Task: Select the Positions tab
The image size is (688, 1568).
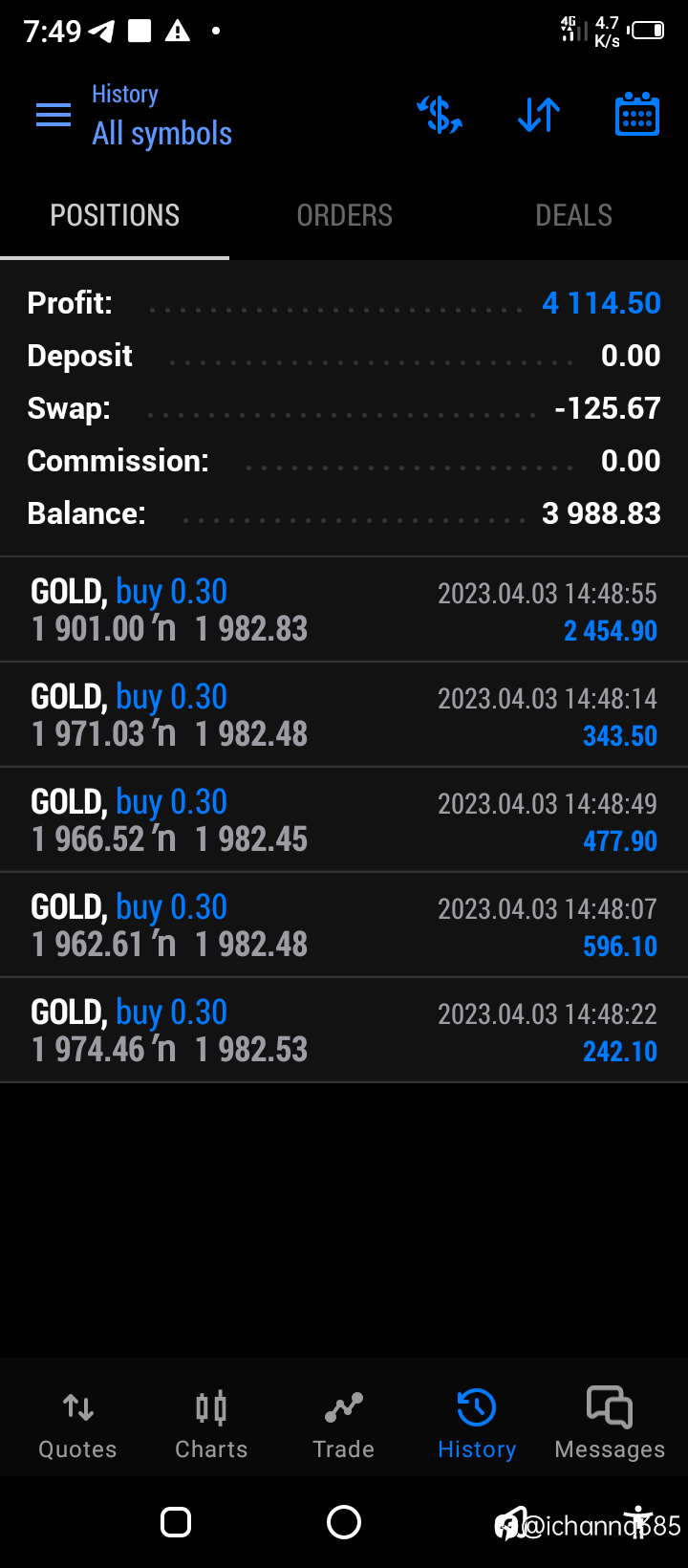Action: pos(115,216)
